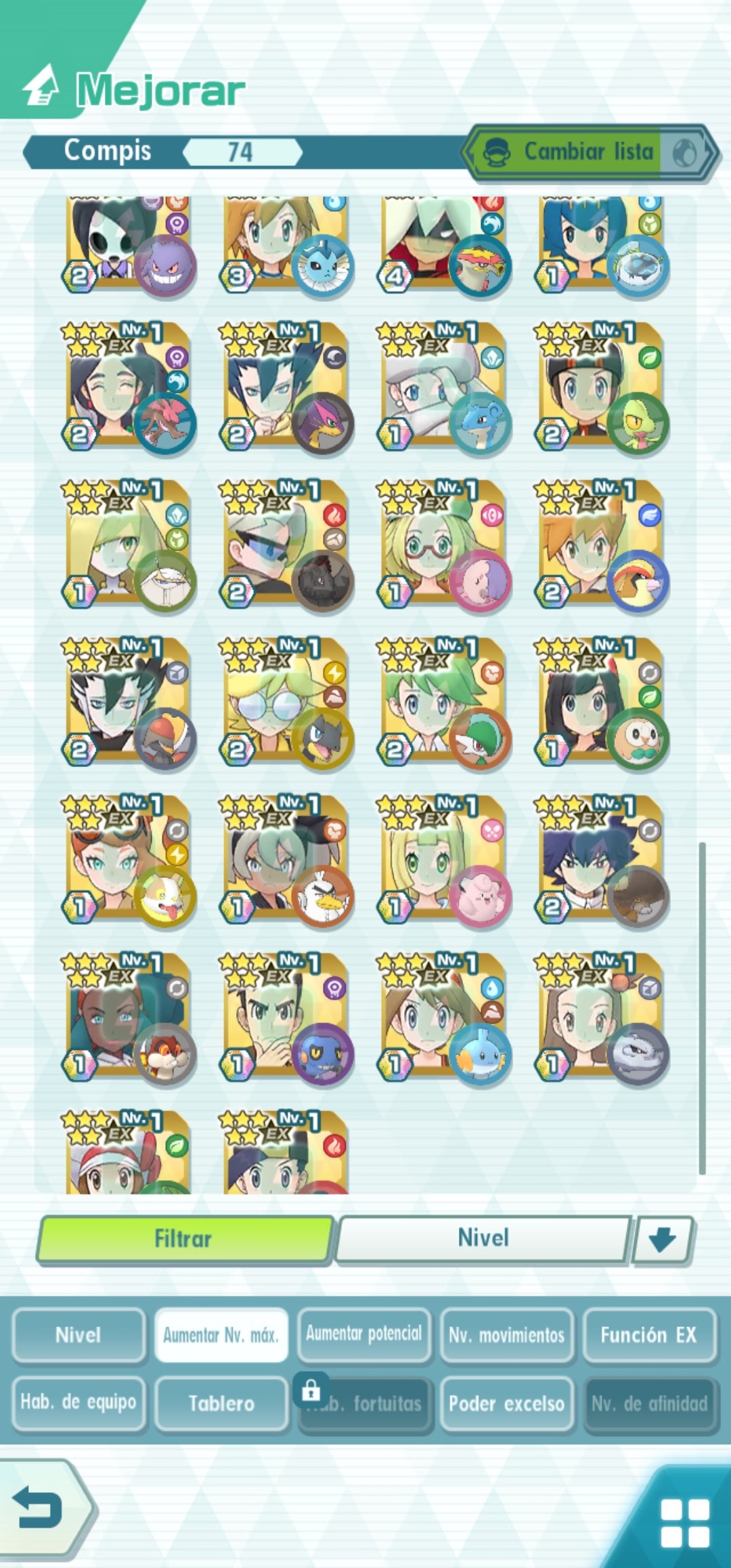Open the Hab. de equipo tab
Image resolution: width=731 pixels, height=1568 pixels.
point(79,1403)
